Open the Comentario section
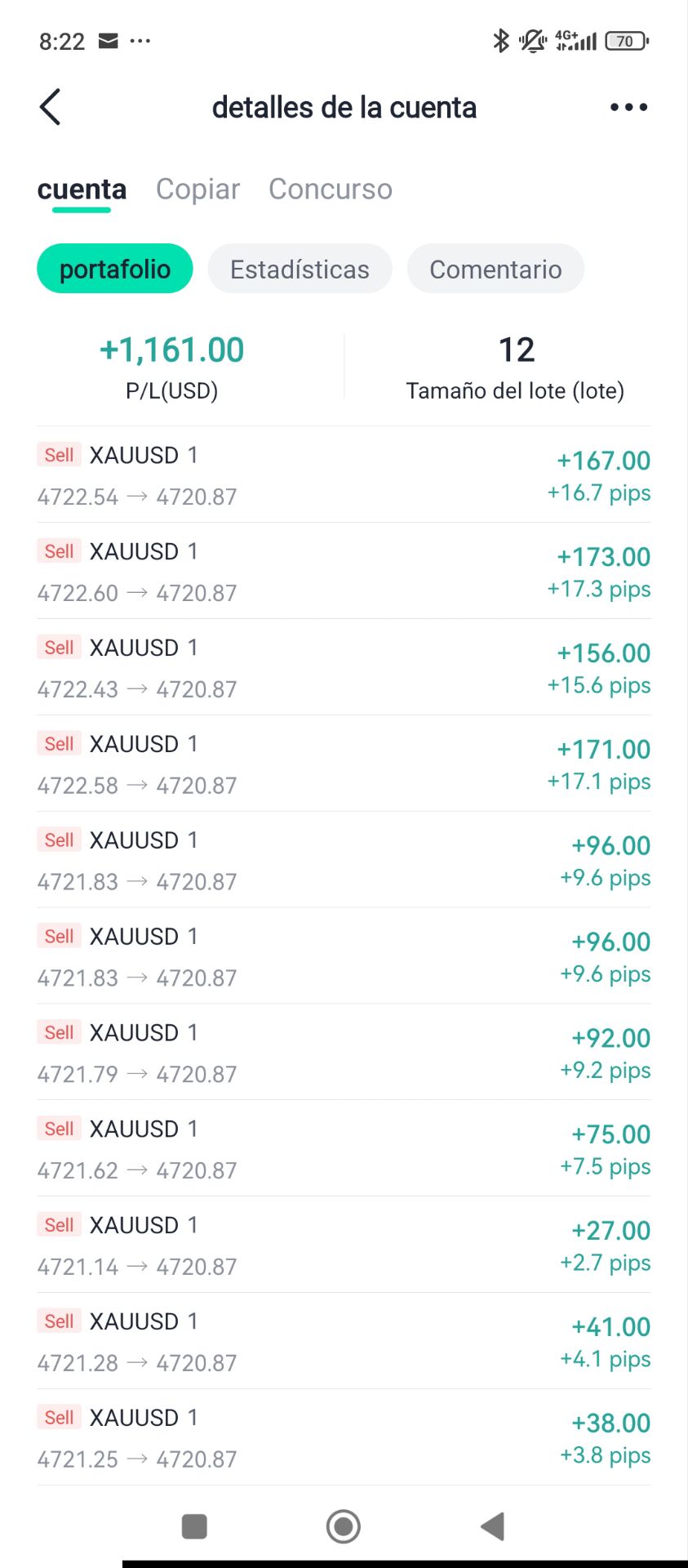Image resolution: width=688 pixels, height=1568 pixels. [x=495, y=269]
